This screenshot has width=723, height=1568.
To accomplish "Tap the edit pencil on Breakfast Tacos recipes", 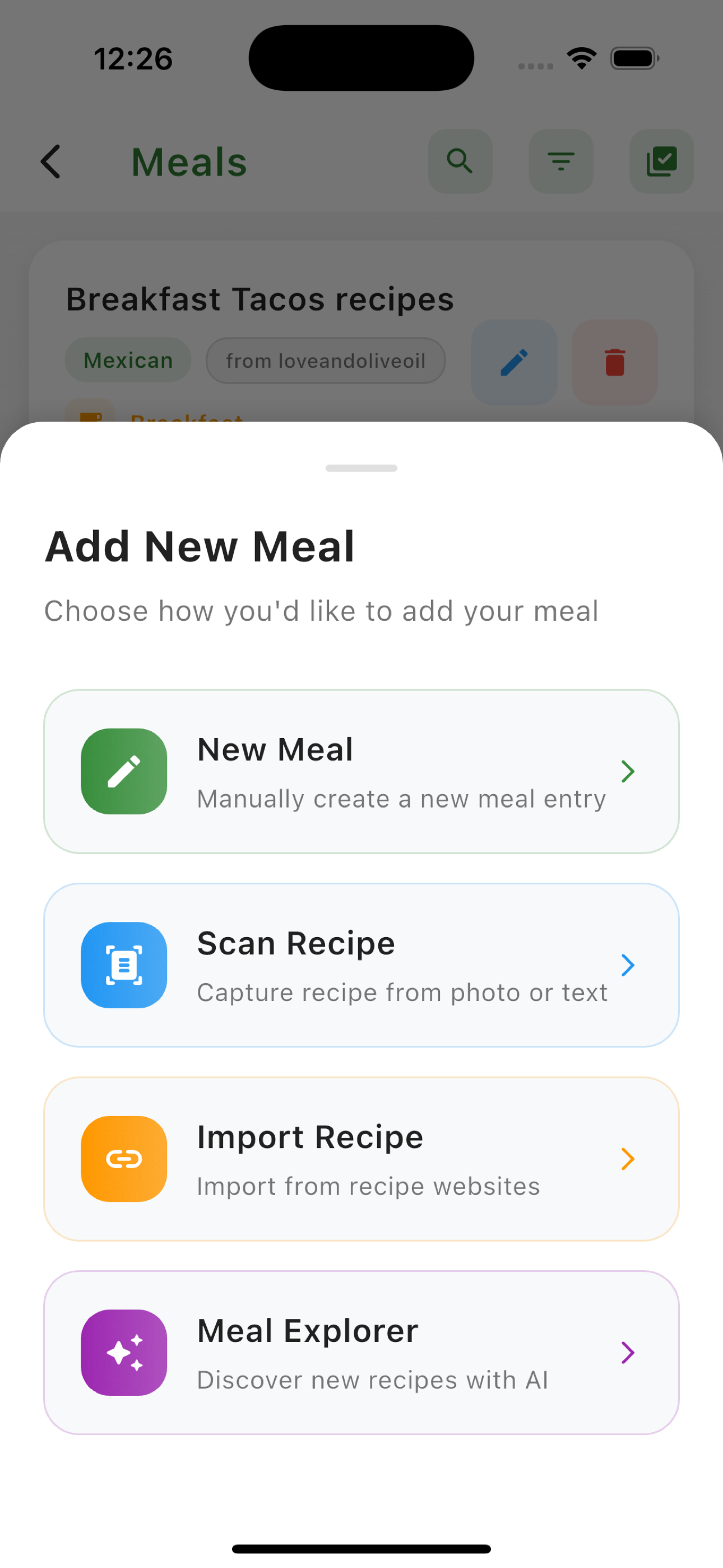I will 513,362.
